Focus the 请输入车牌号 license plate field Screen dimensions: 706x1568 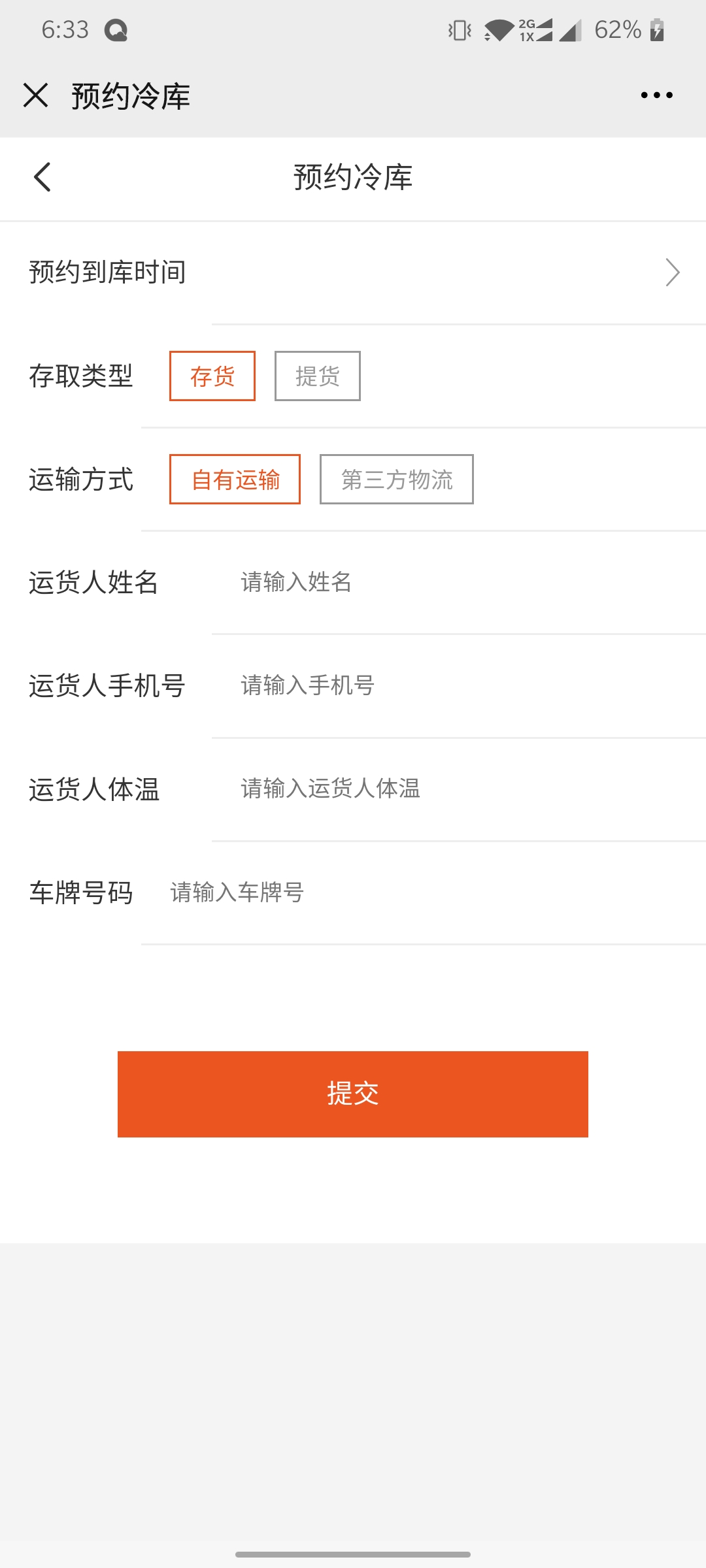tap(424, 892)
